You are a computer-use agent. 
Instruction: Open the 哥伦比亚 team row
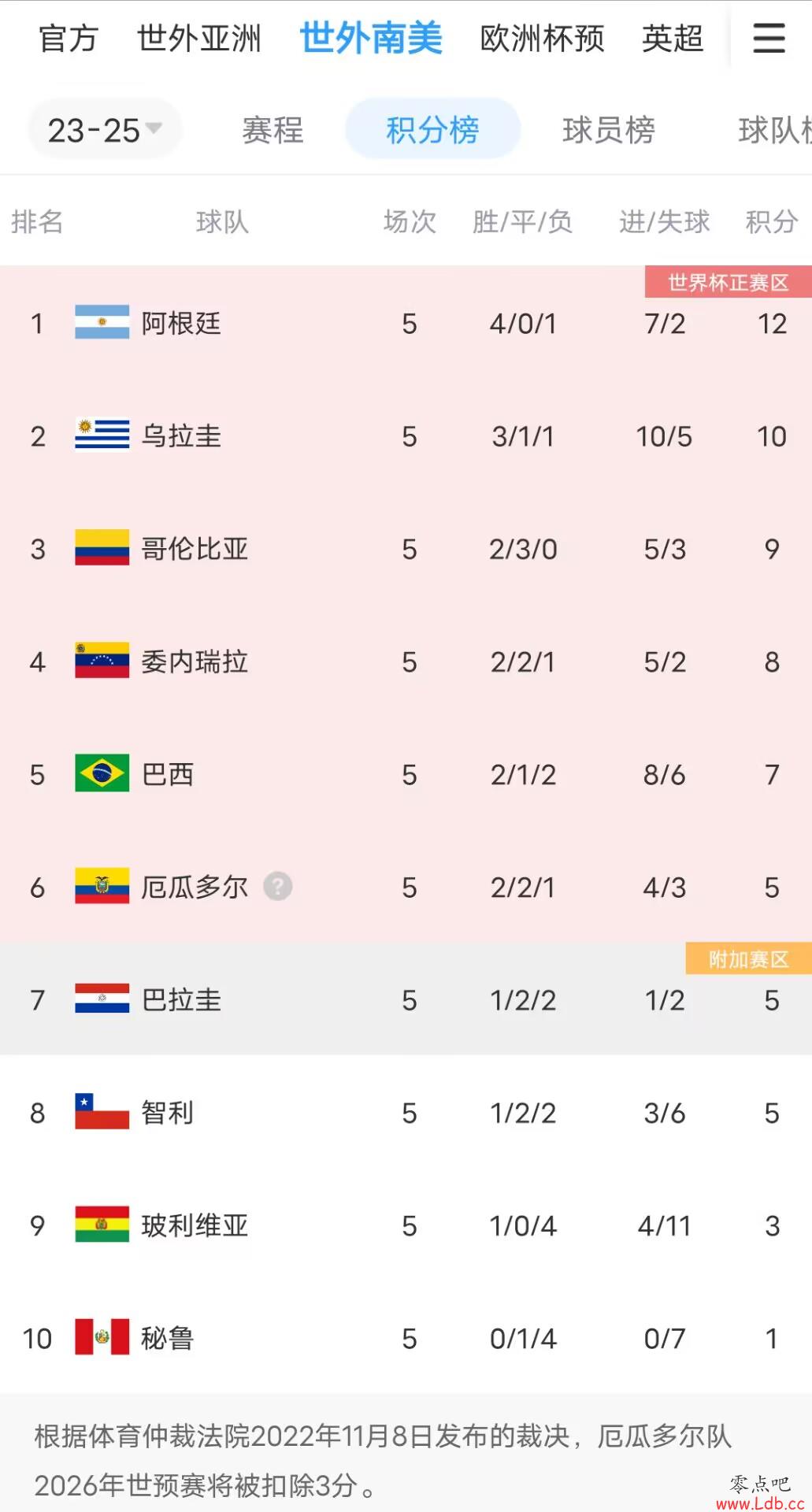tap(406, 549)
